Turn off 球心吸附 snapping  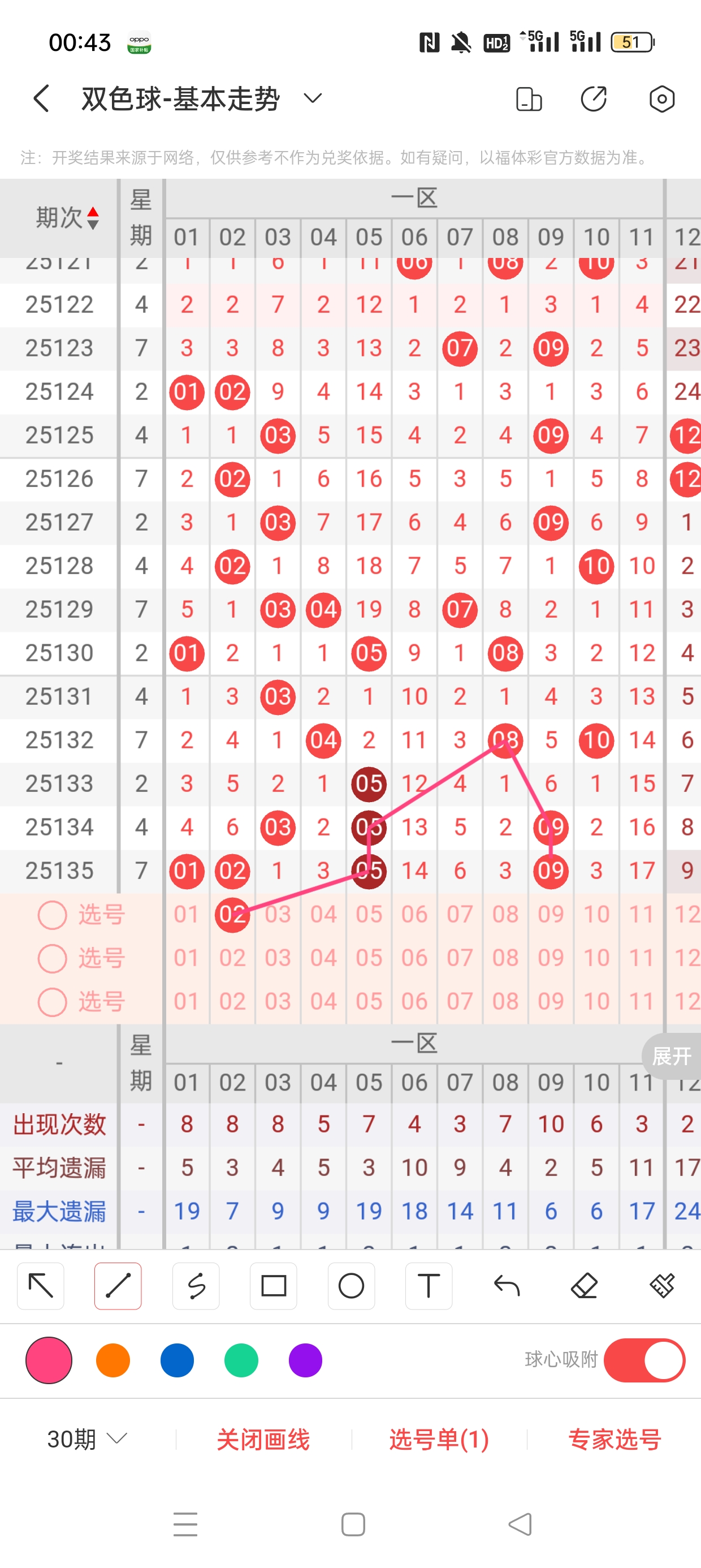click(644, 1360)
